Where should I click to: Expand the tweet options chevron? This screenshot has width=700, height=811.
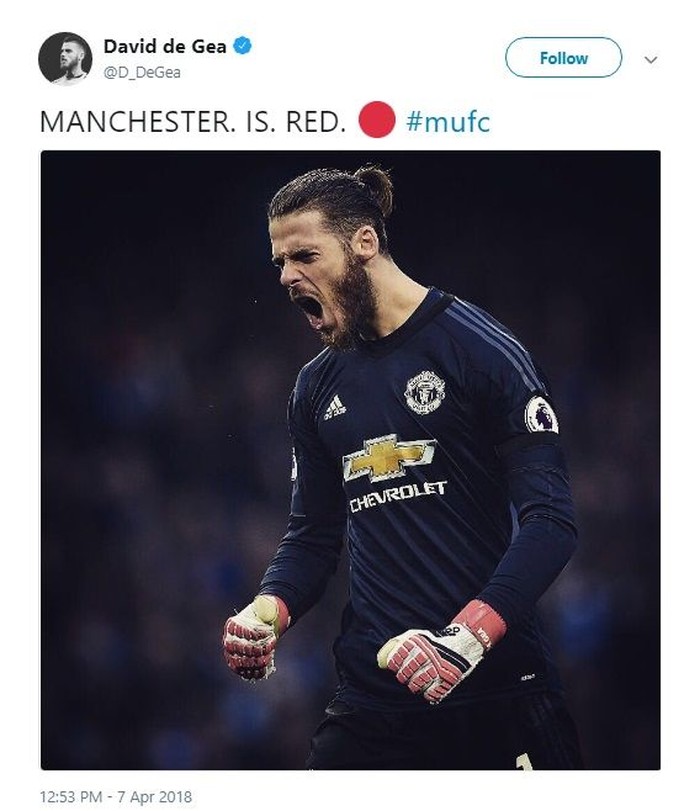pos(651,59)
